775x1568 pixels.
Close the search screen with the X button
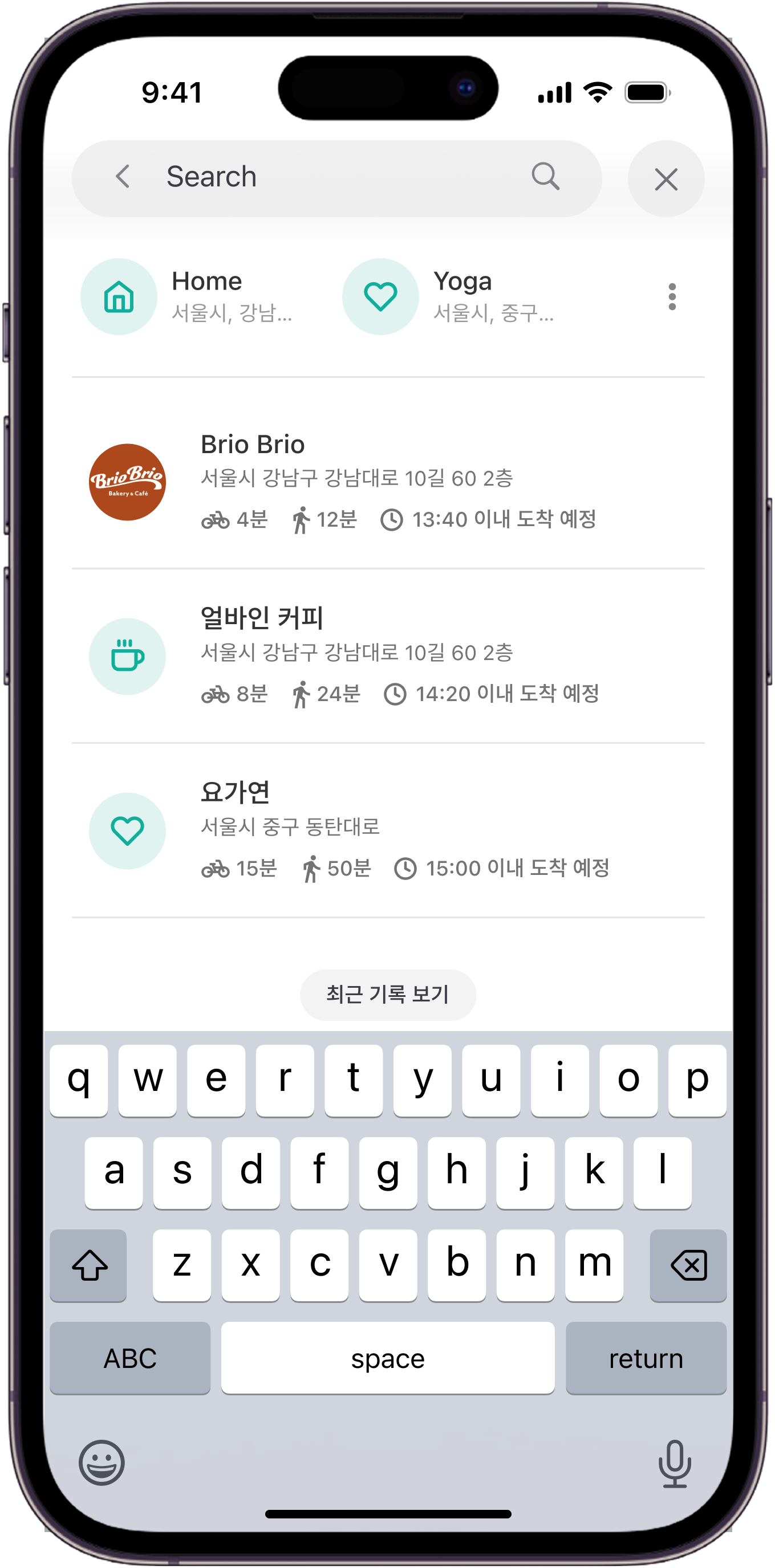click(666, 179)
